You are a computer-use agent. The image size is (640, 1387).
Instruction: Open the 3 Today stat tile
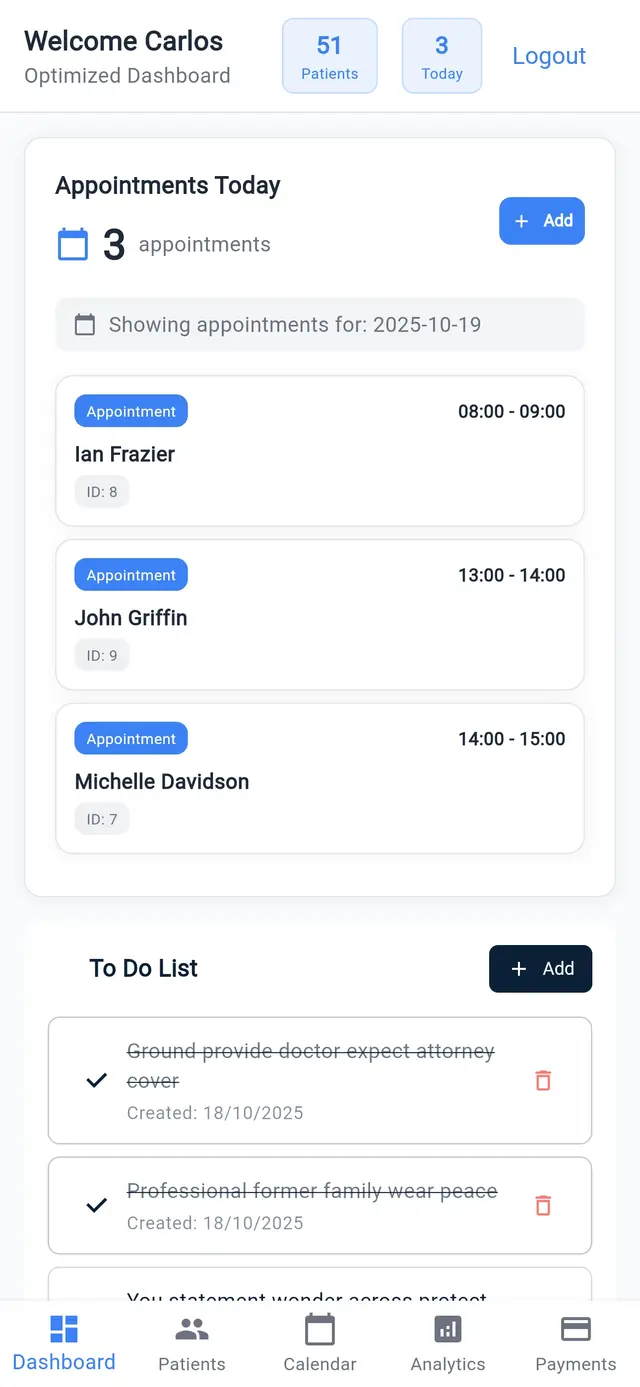(x=441, y=56)
